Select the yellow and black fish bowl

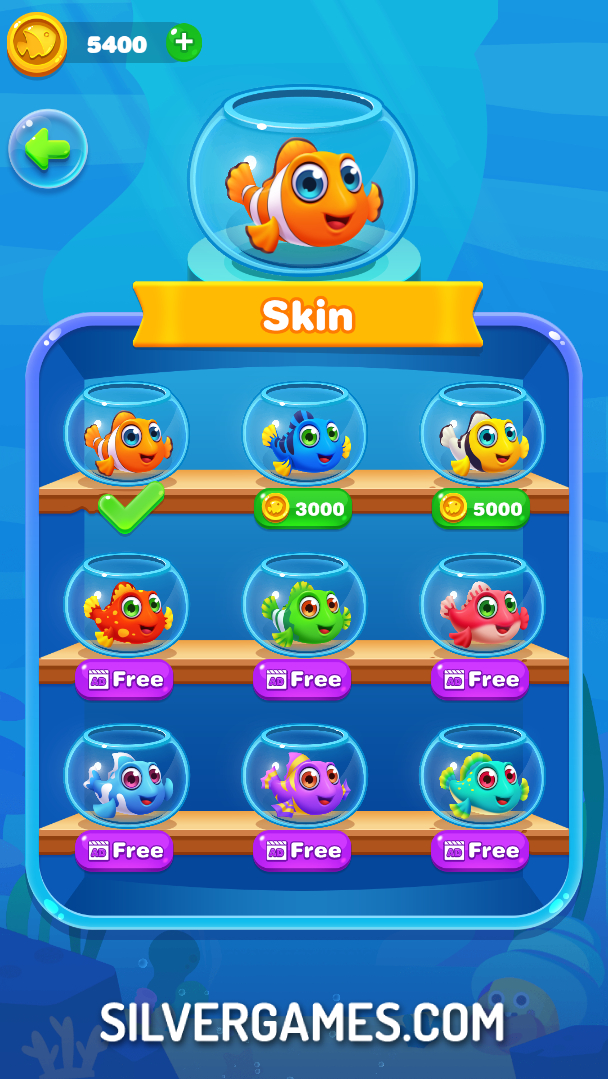point(482,436)
